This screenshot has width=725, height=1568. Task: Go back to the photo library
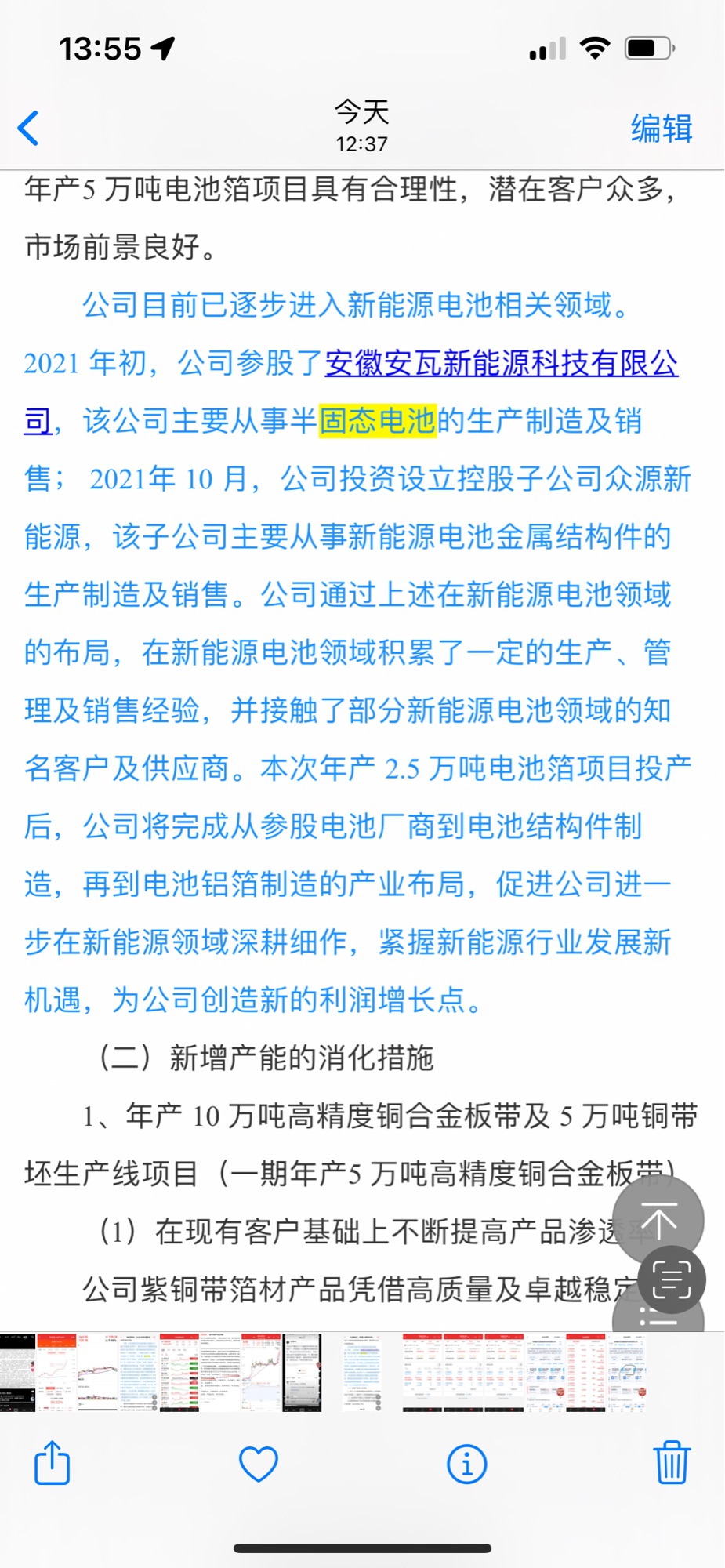tap(28, 128)
